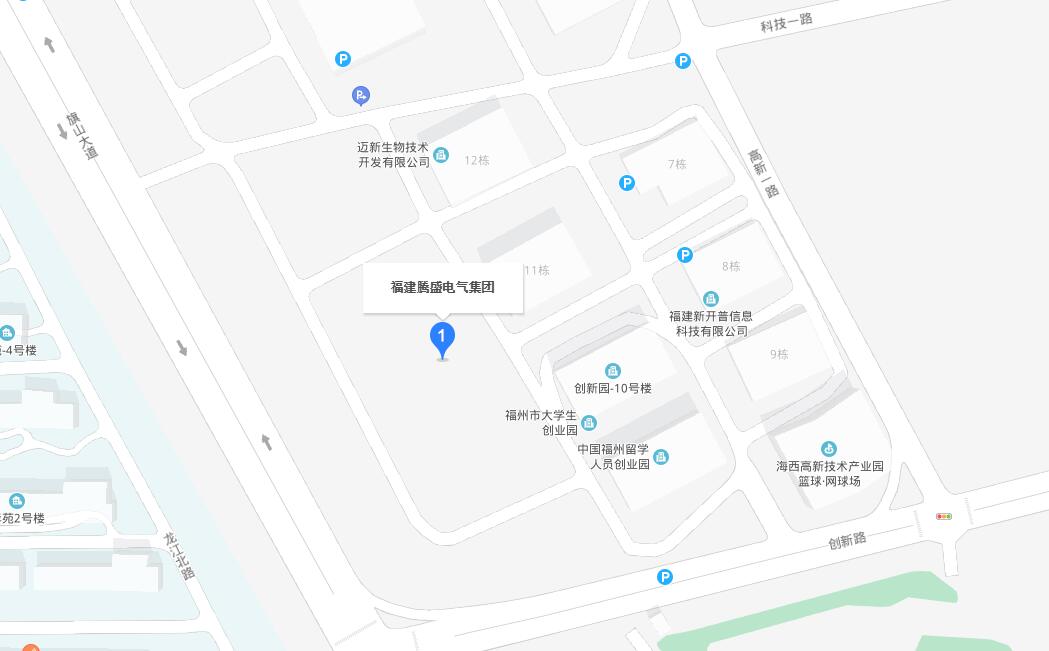
Task: Open the 福州市大学生创业园 point of interest
Action: [589, 423]
